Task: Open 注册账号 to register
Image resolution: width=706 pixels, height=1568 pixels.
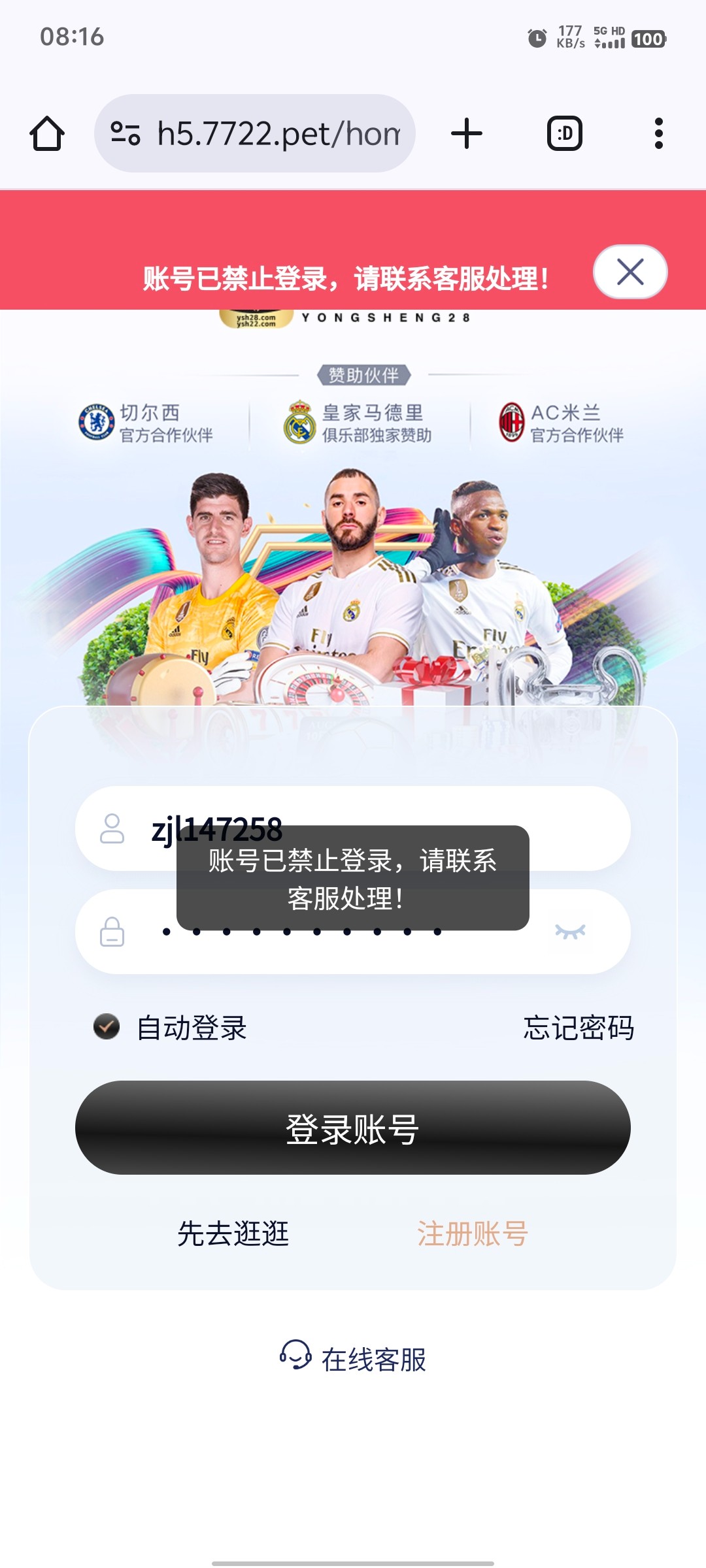Action: click(472, 1233)
